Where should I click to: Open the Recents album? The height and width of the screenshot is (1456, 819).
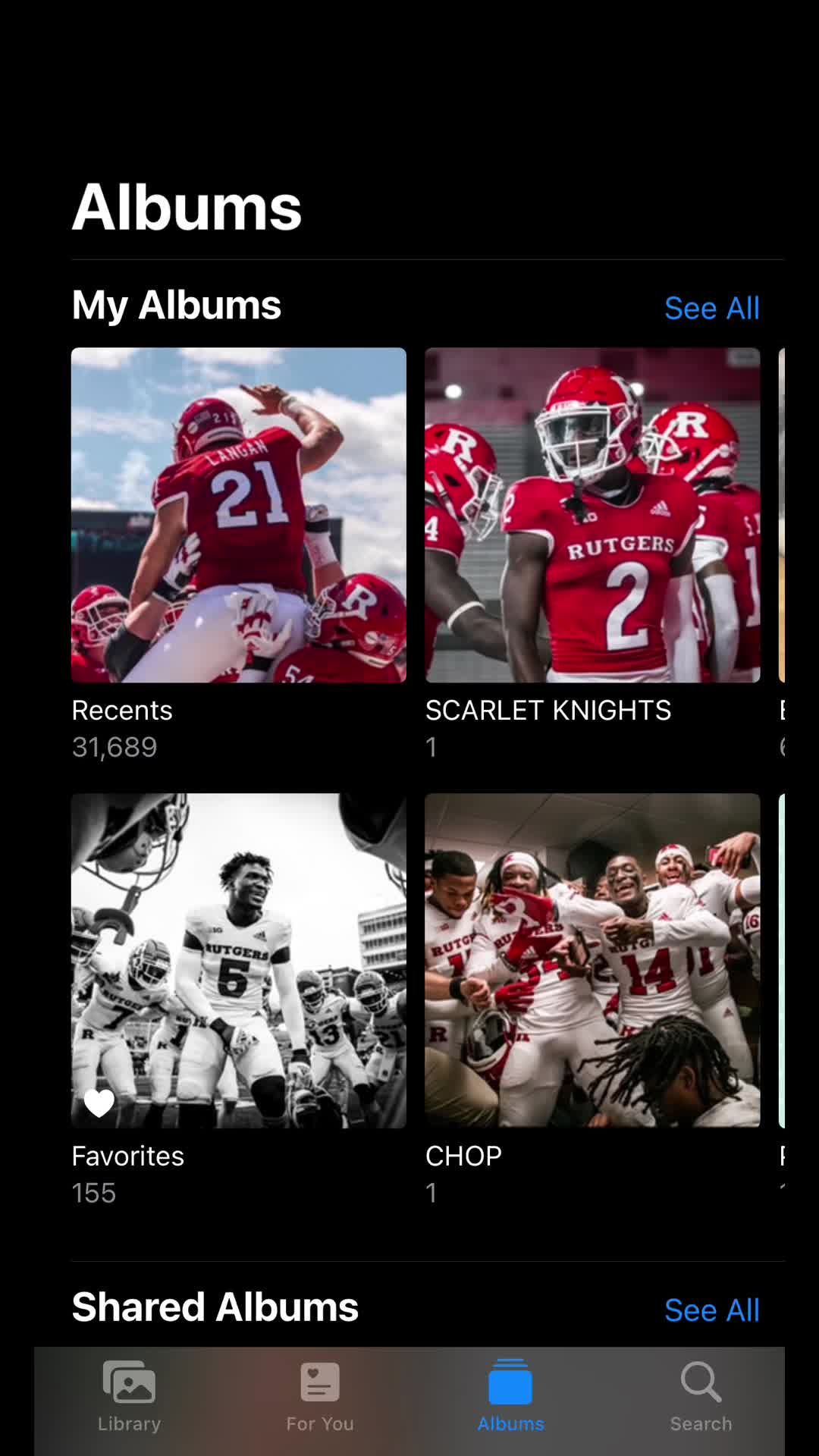click(x=239, y=516)
